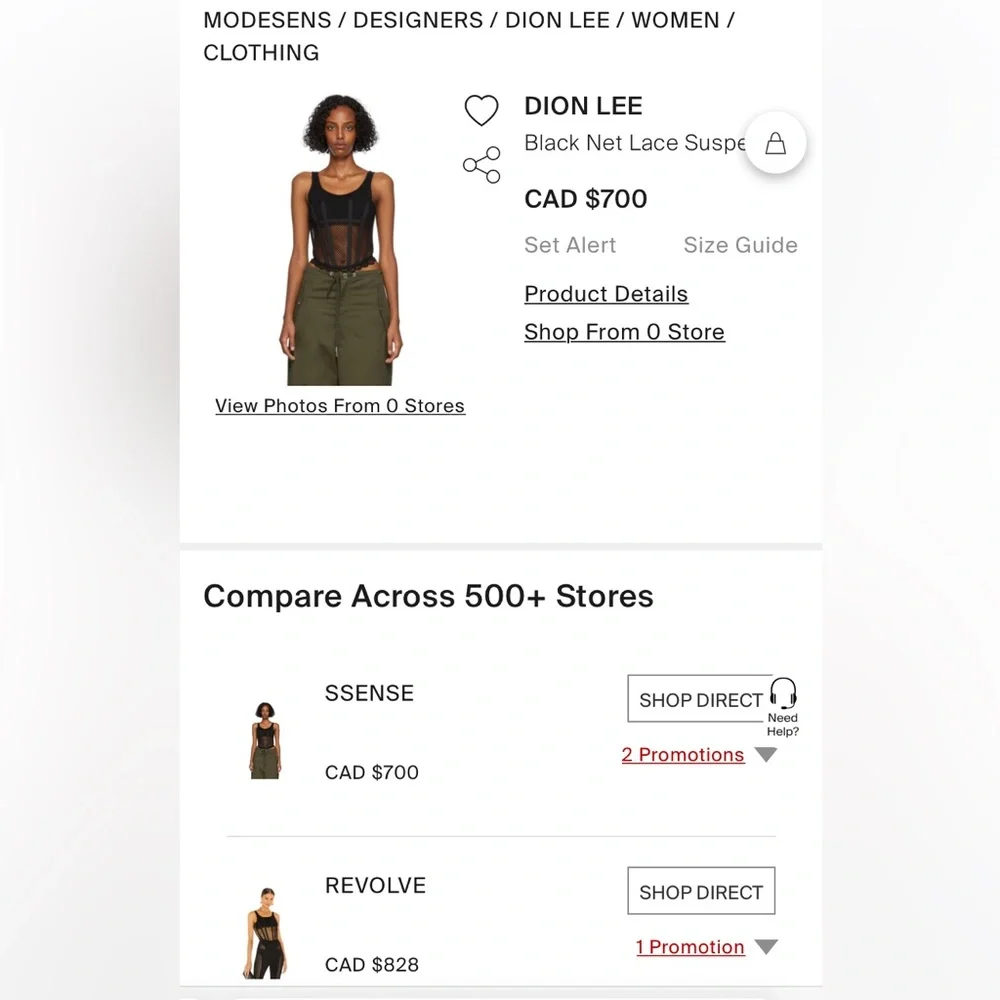This screenshot has height=1000, width=1000.
Task: Open the Size Guide
Action: pos(740,245)
